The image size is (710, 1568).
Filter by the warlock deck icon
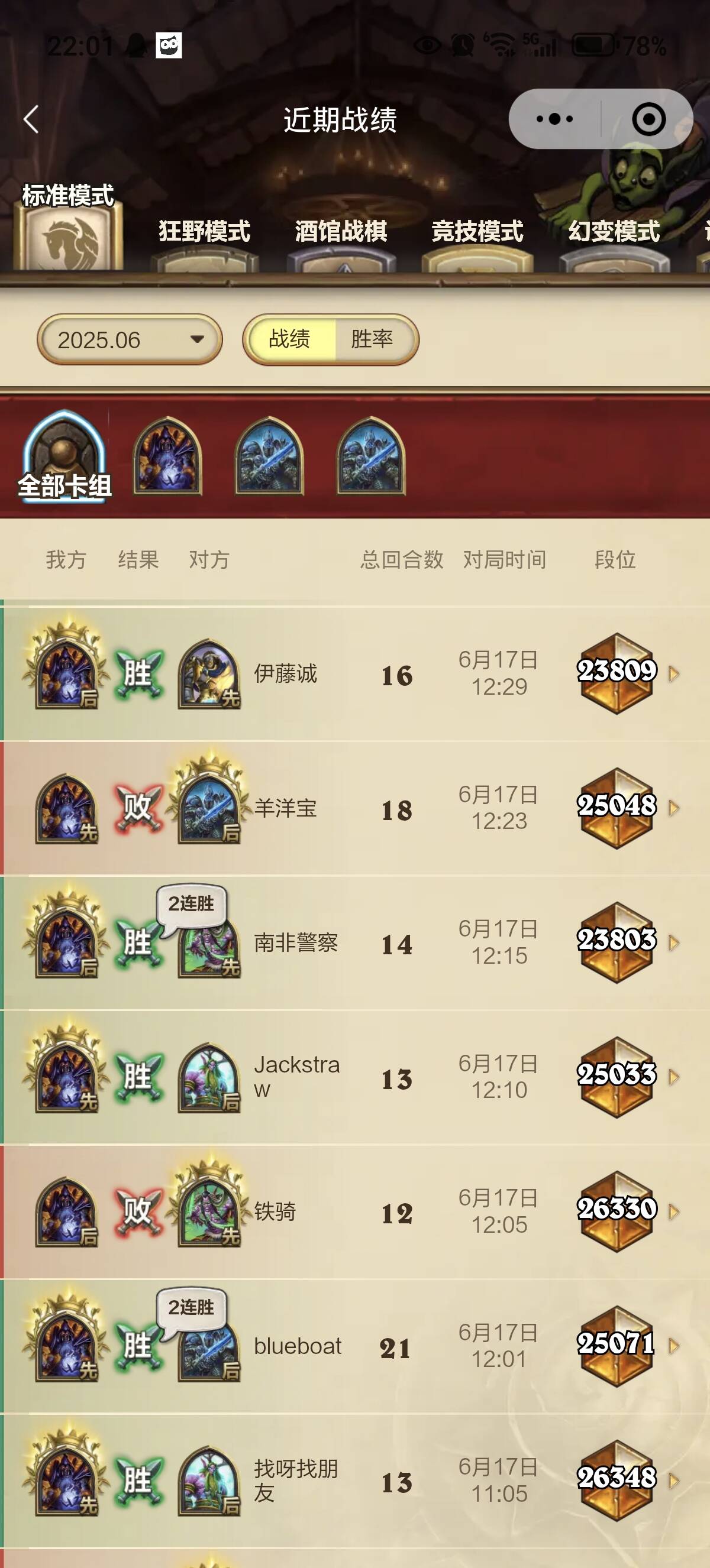pos(167,455)
